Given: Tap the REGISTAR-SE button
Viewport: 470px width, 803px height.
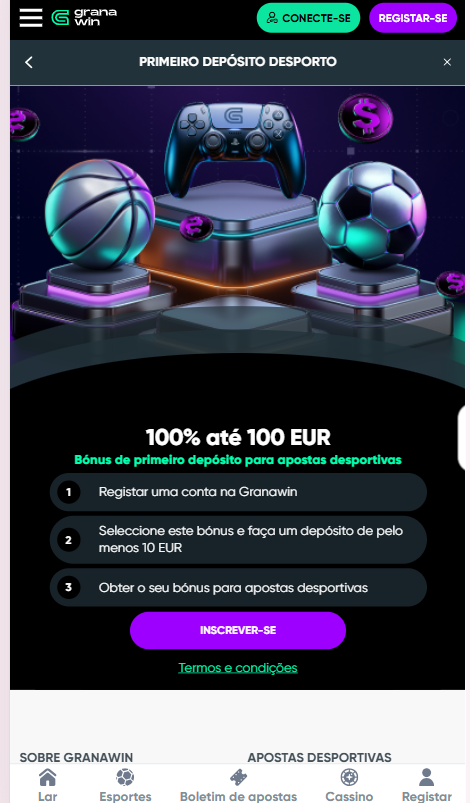Looking at the screenshot, I should (x=413, y=18).
